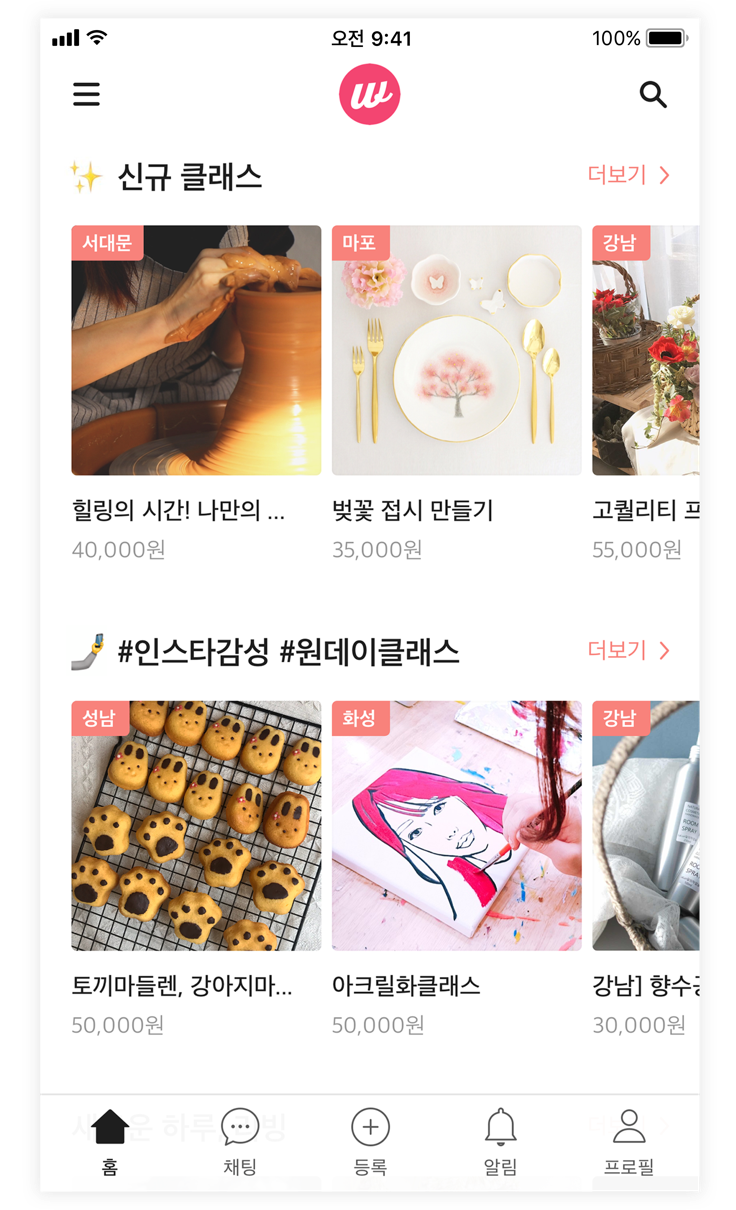Open the 알림 notifications tab

[500, 1140]
